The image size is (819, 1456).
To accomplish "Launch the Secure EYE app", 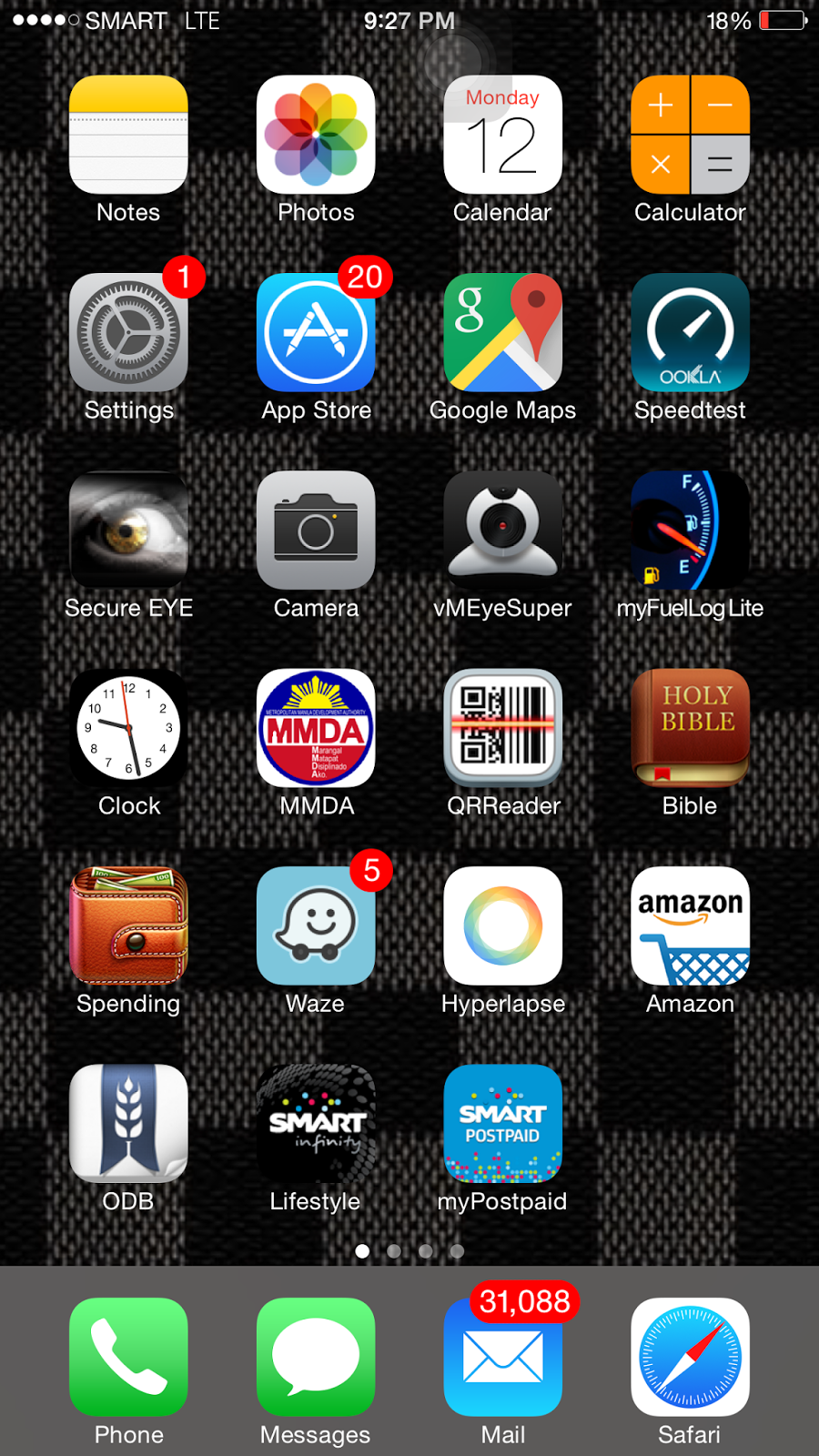I will (x=128, y=531).
